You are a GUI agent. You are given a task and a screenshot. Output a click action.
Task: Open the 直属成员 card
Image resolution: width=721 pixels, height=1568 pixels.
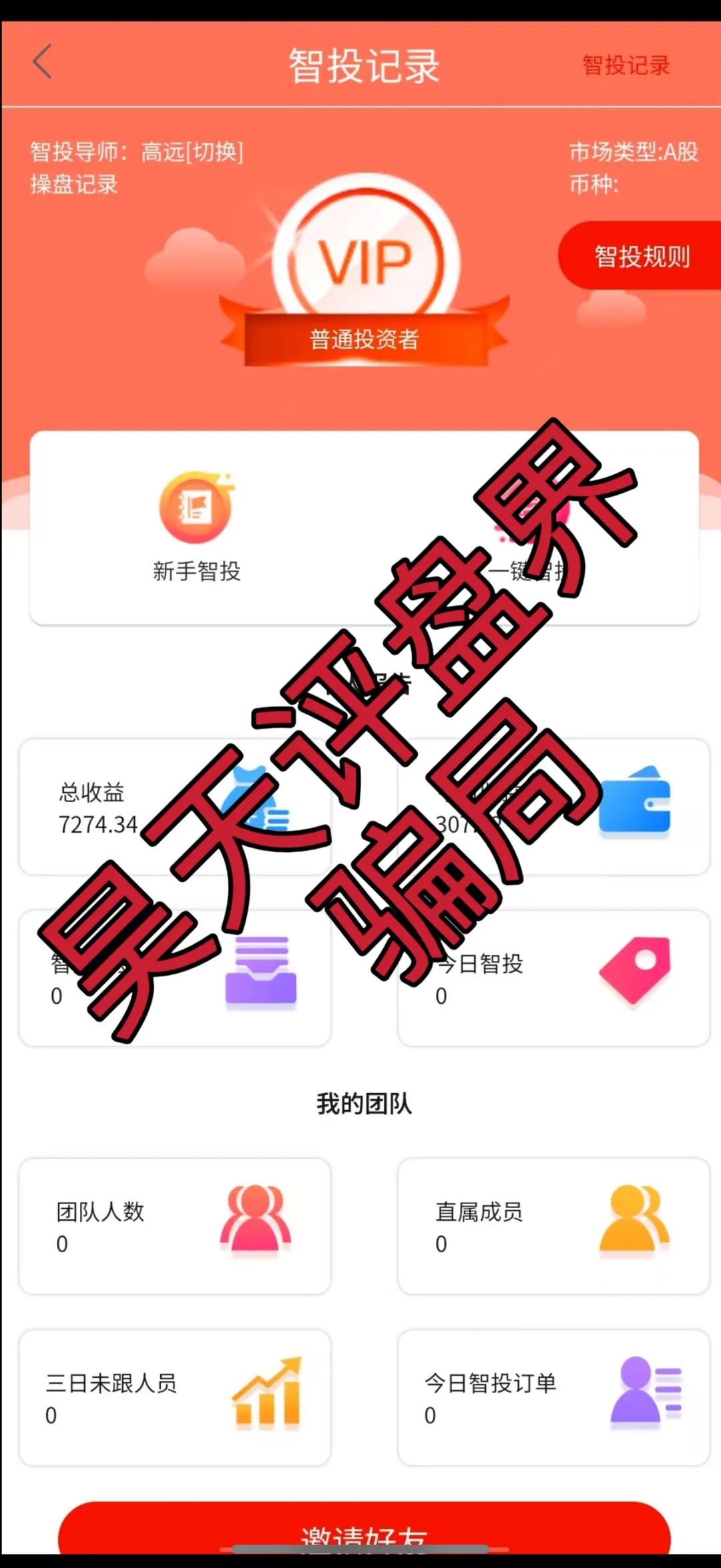[x=553, y=1226]
